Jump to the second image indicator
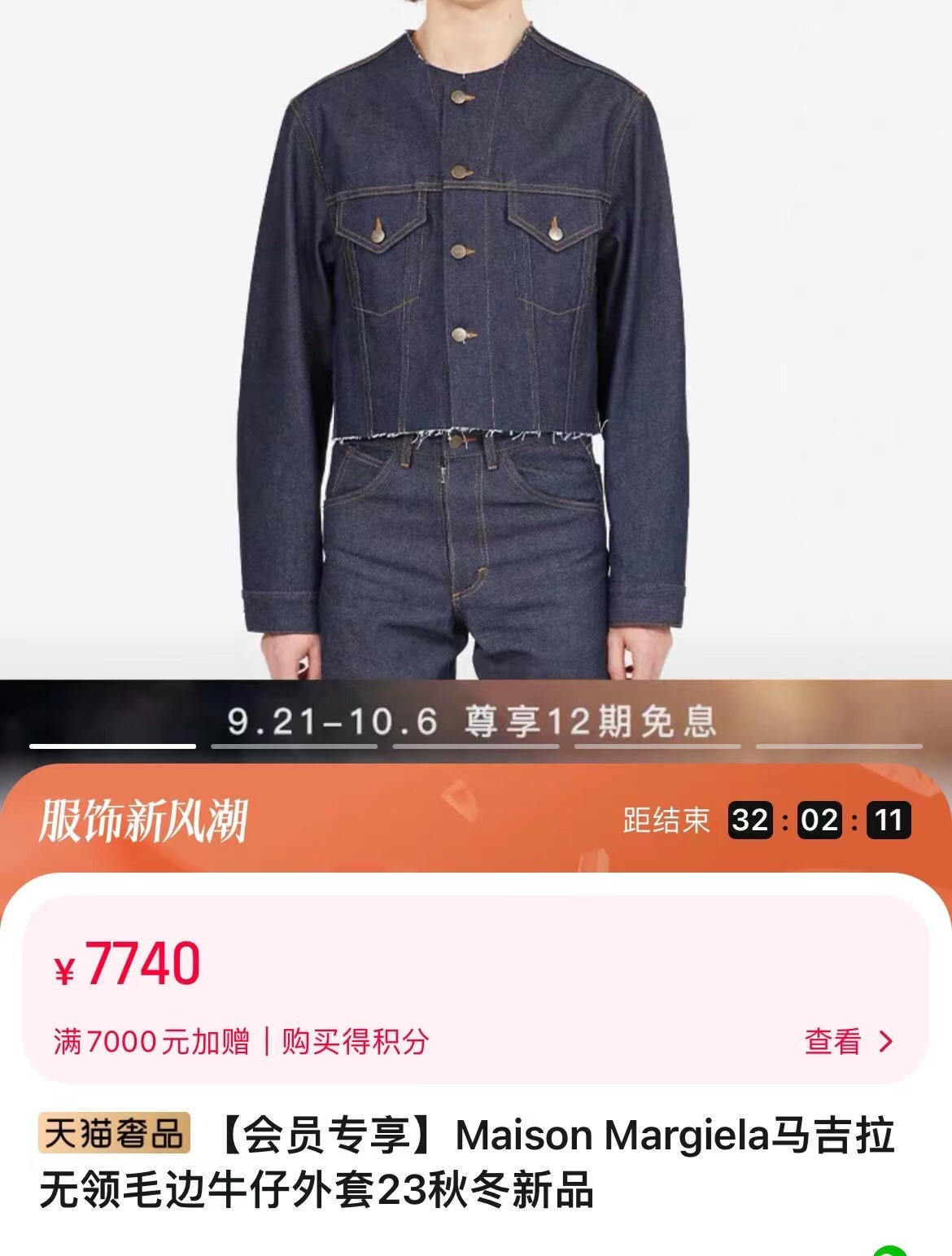 pyautogui.click(x=295, y=746)
